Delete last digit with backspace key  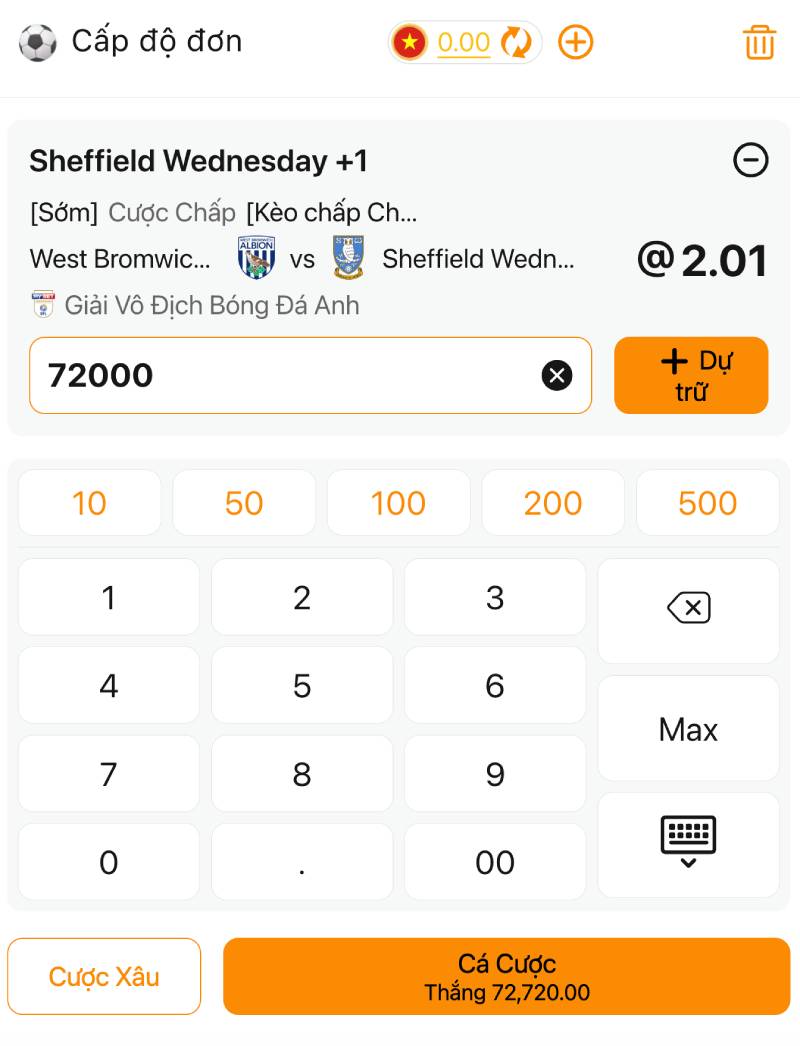click(x=688, y=608)
